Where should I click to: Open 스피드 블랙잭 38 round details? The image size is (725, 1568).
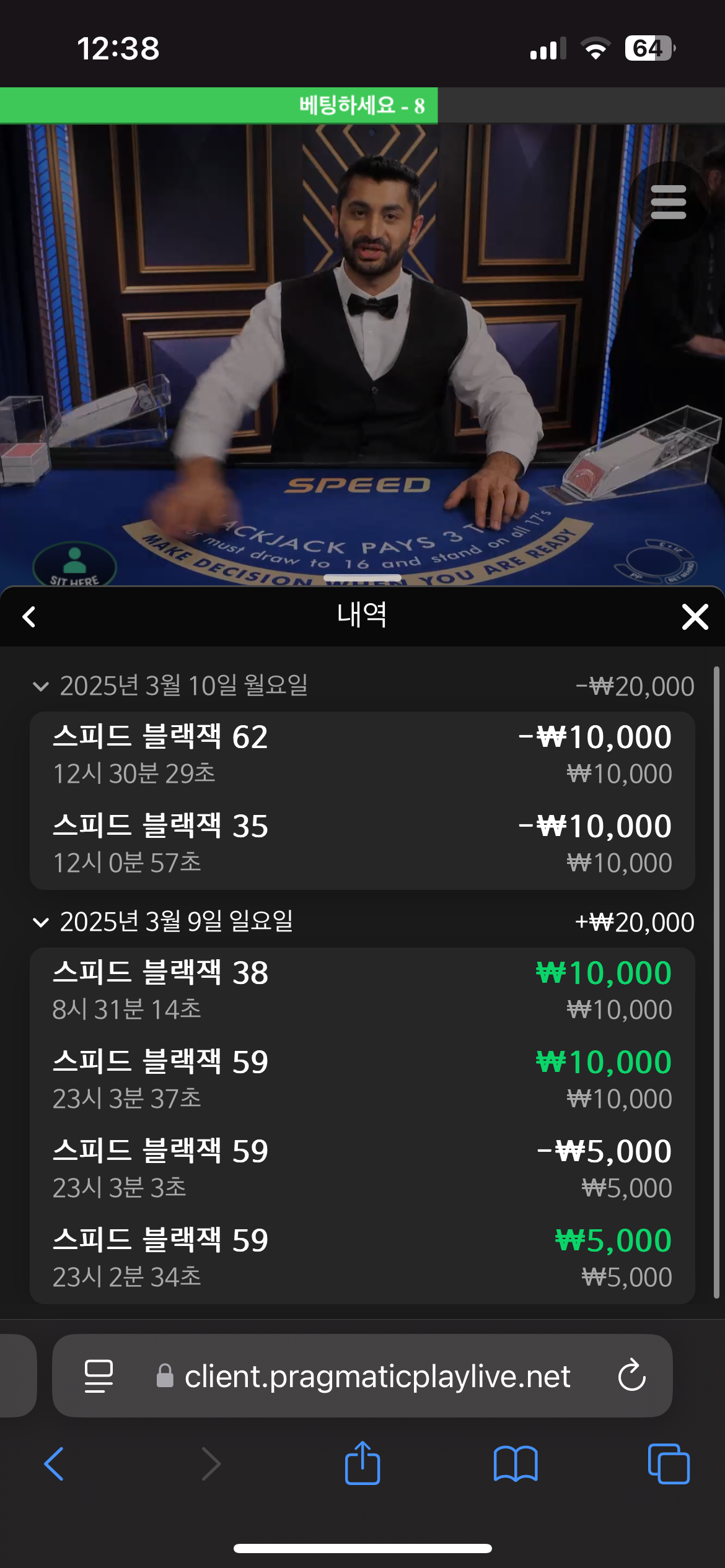point(362,990)
